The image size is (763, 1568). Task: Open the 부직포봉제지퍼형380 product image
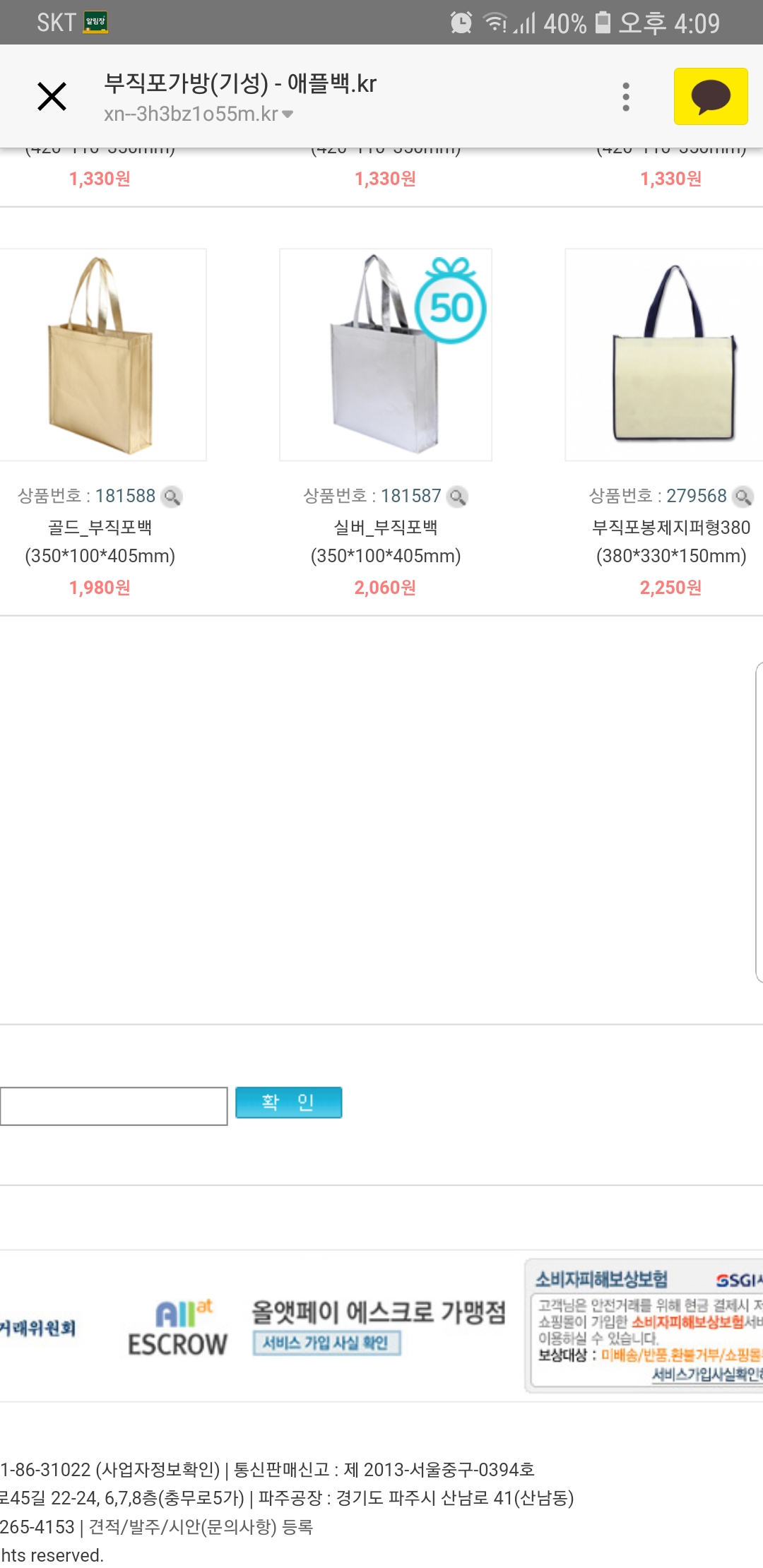tap(670, 355)
